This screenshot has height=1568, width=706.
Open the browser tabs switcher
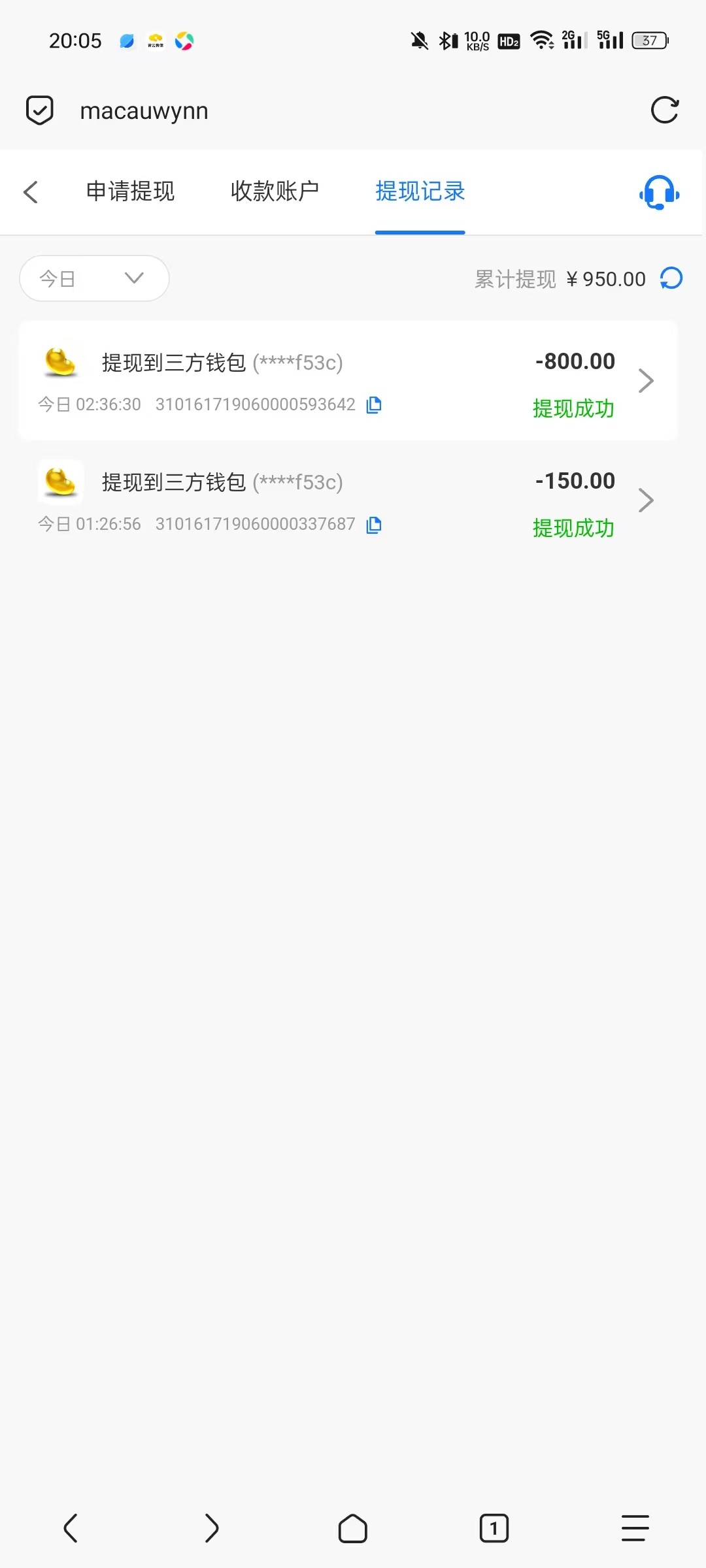click(x=494, y=1528)
